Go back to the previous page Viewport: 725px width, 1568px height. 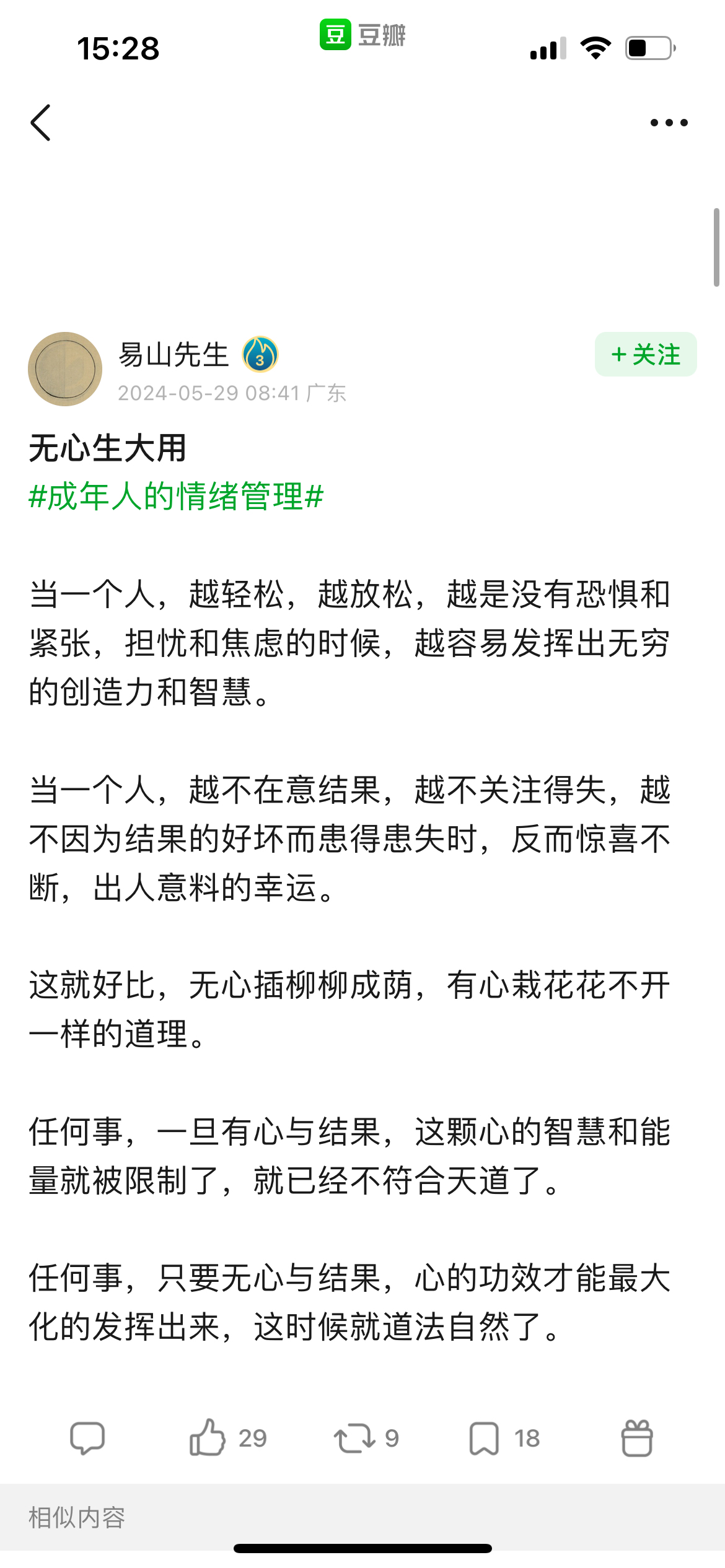[41, 123]
